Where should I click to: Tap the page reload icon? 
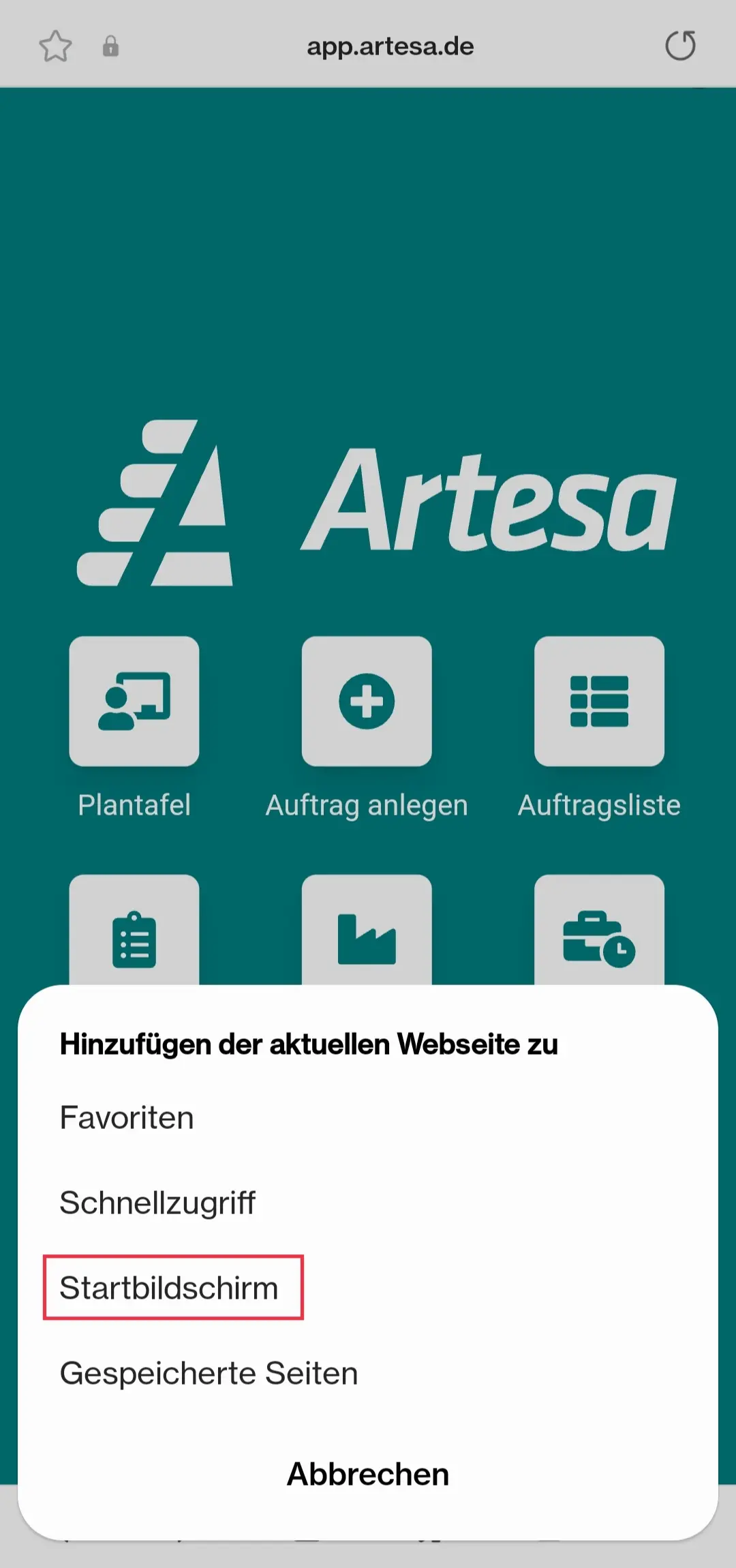(x=681, y=46)
